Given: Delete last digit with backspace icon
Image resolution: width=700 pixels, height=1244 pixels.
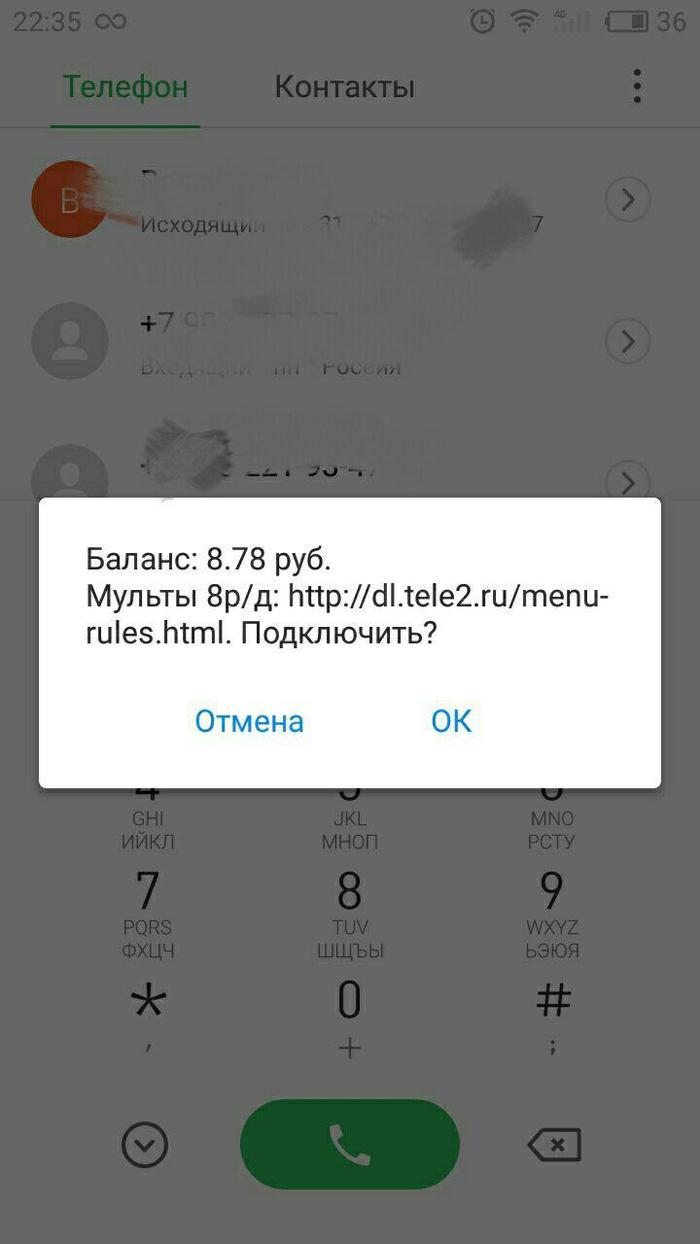Looking at the screenshot, I should coord(553,1144).
